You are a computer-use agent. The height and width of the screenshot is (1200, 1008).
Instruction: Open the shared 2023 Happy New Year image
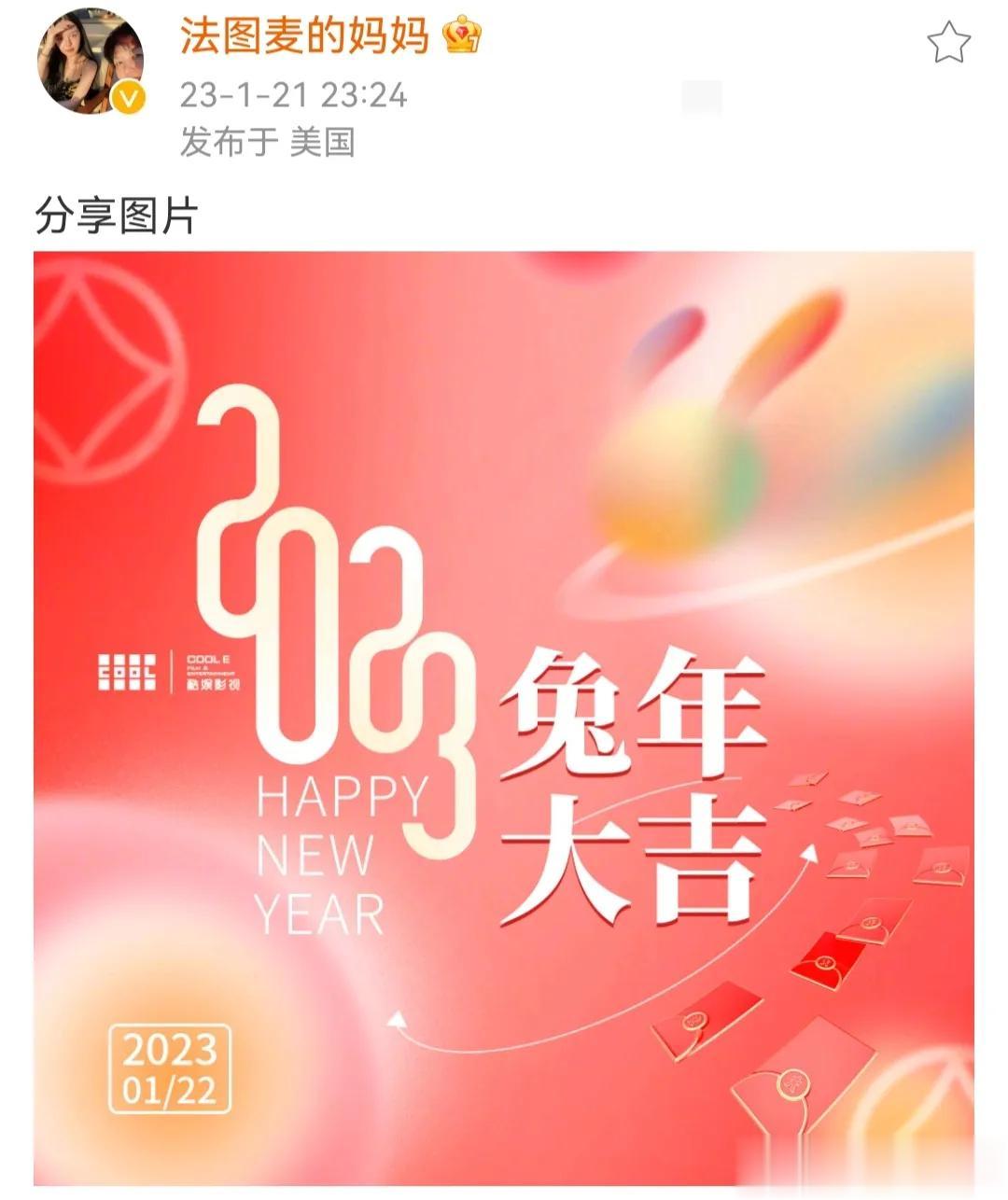click(504, 719)
